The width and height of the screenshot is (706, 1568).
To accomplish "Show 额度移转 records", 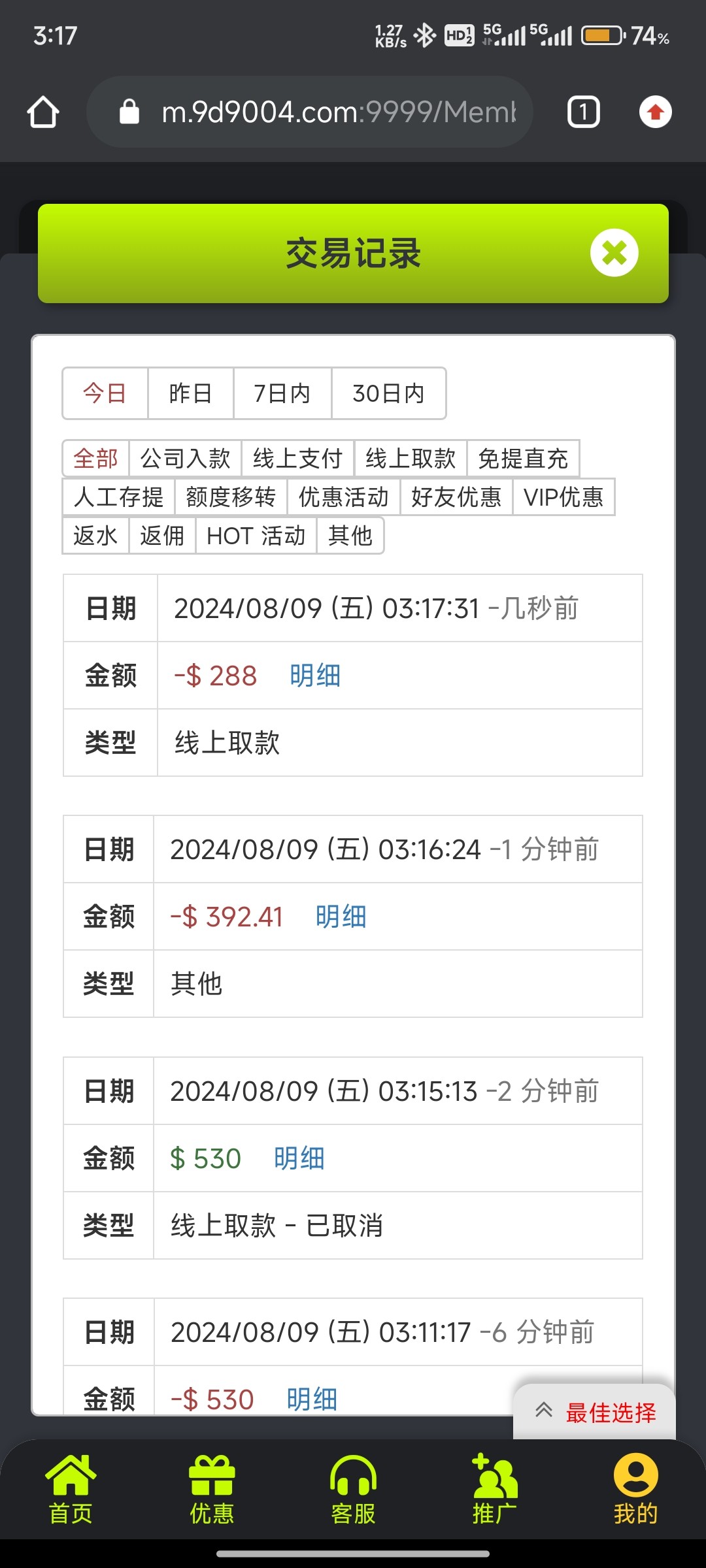I will tap(231, 497).
